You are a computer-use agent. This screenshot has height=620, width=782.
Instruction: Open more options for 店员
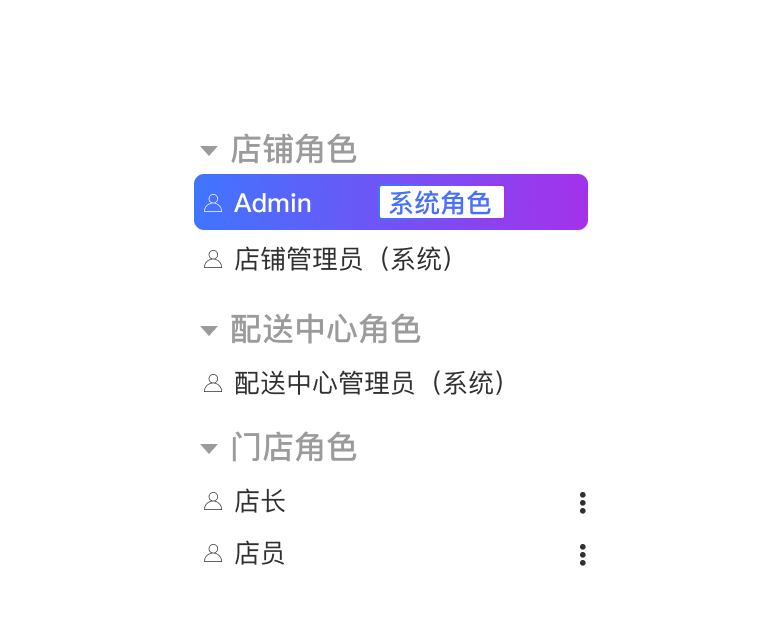(x=583, y=555)
